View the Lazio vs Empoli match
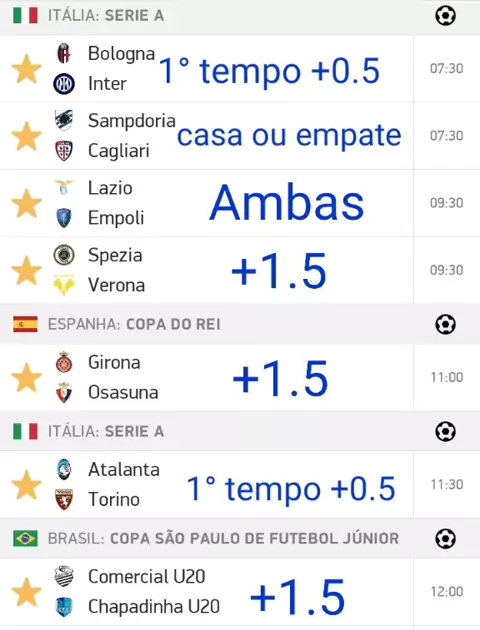The height and width of the screenshot is (630, 480). point(240,203)
